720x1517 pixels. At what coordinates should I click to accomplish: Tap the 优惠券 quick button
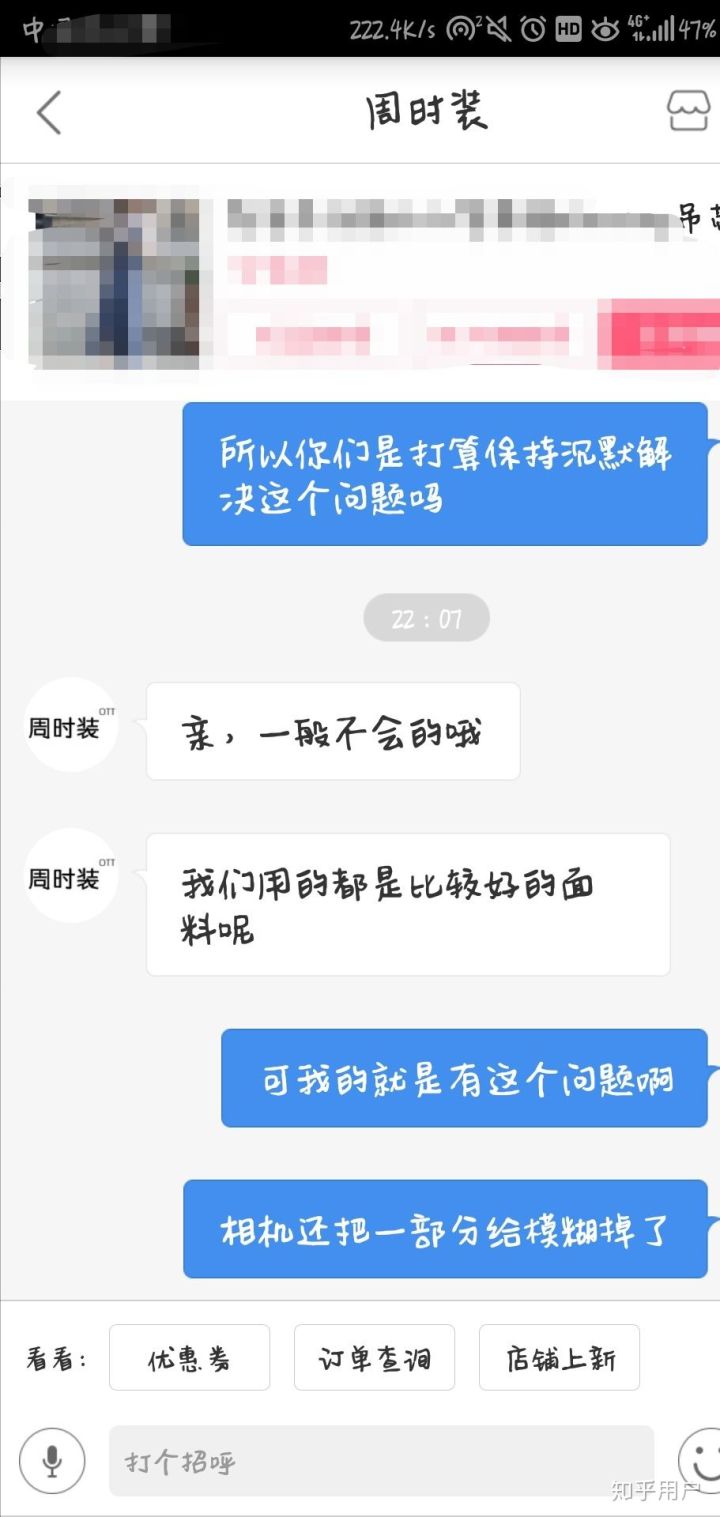tap(189, 1357)
